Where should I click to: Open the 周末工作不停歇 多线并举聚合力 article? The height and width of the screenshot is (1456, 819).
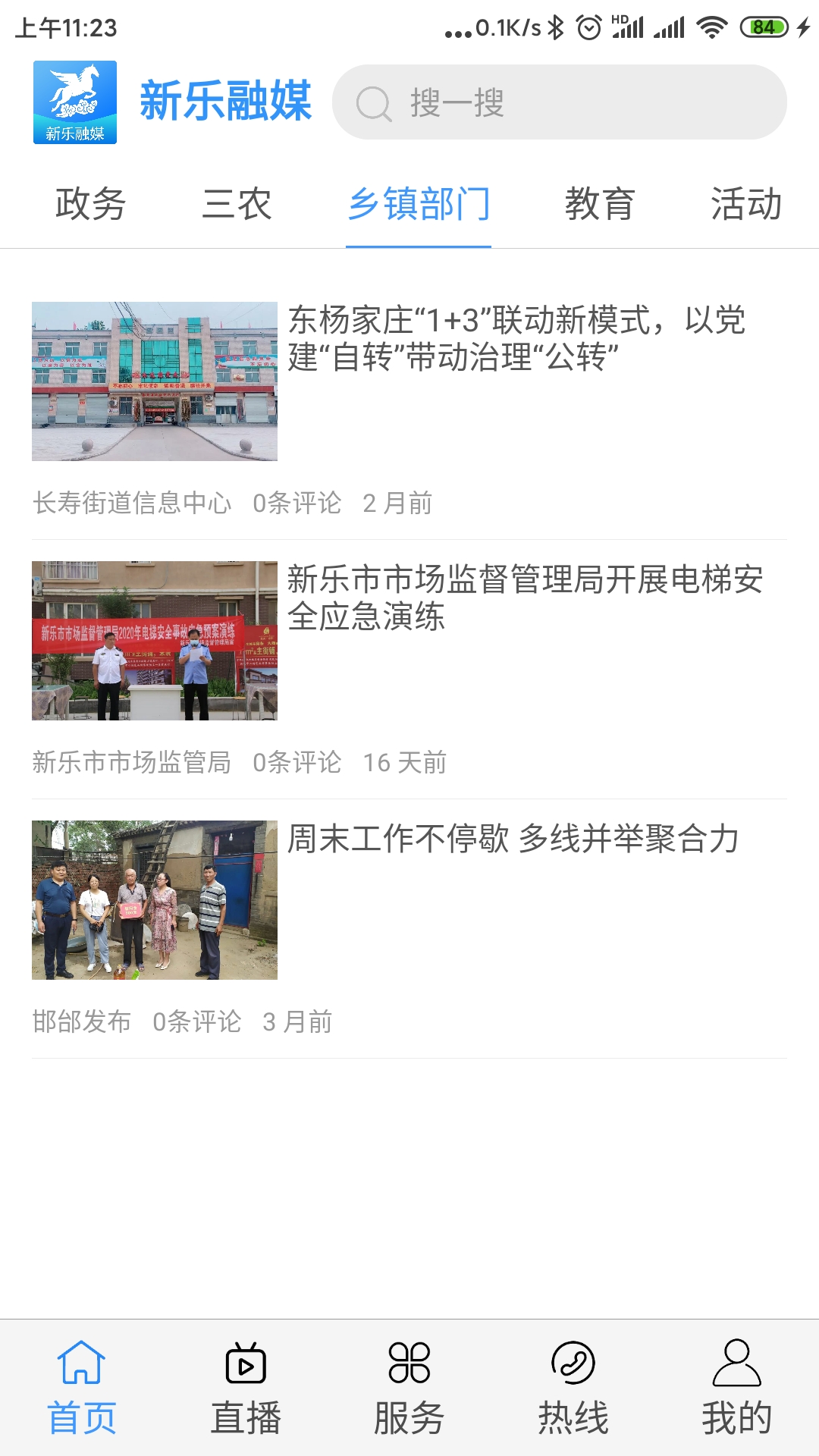pyautogui.click(x=513, y=839)
